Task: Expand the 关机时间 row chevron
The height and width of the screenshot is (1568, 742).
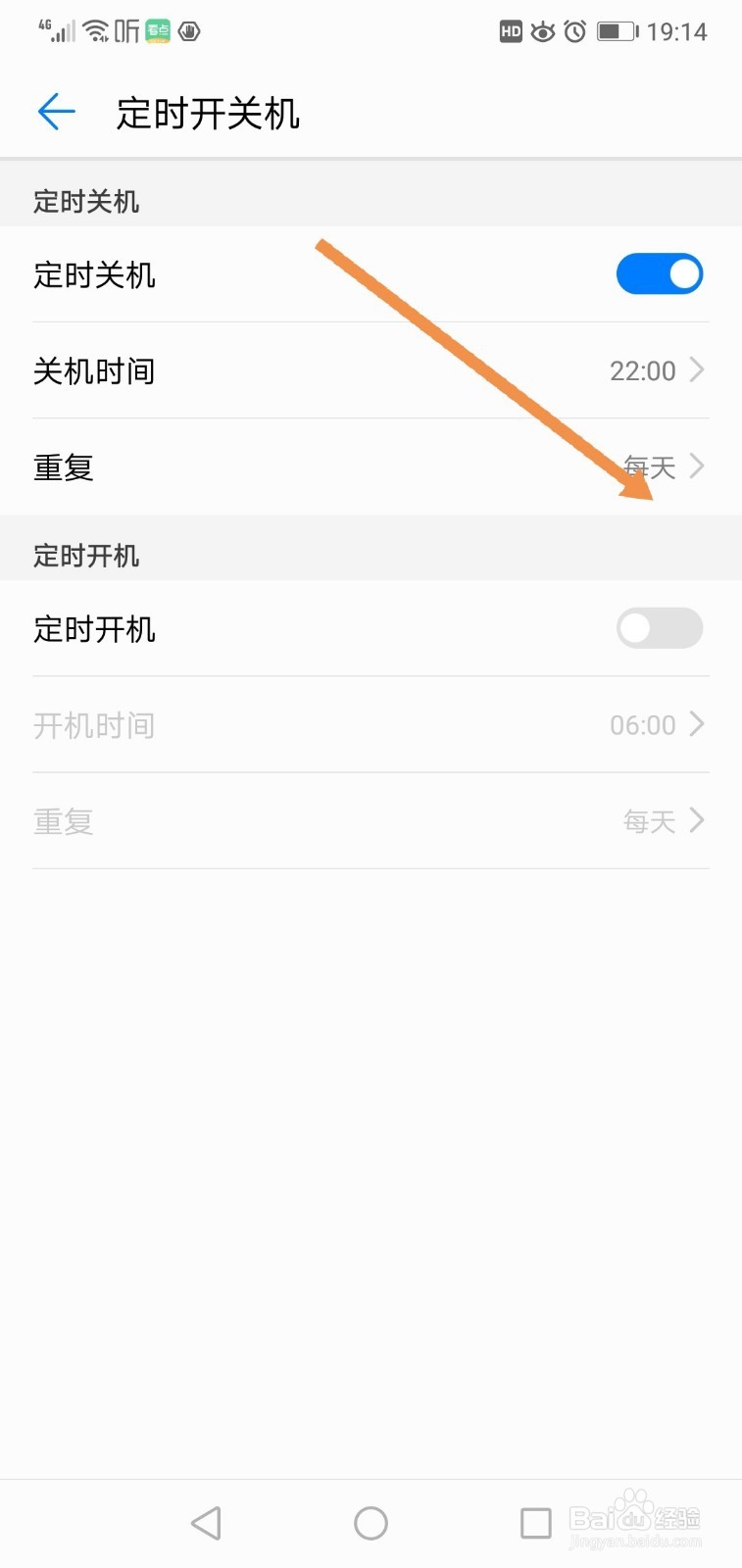Action: point(698,370)
